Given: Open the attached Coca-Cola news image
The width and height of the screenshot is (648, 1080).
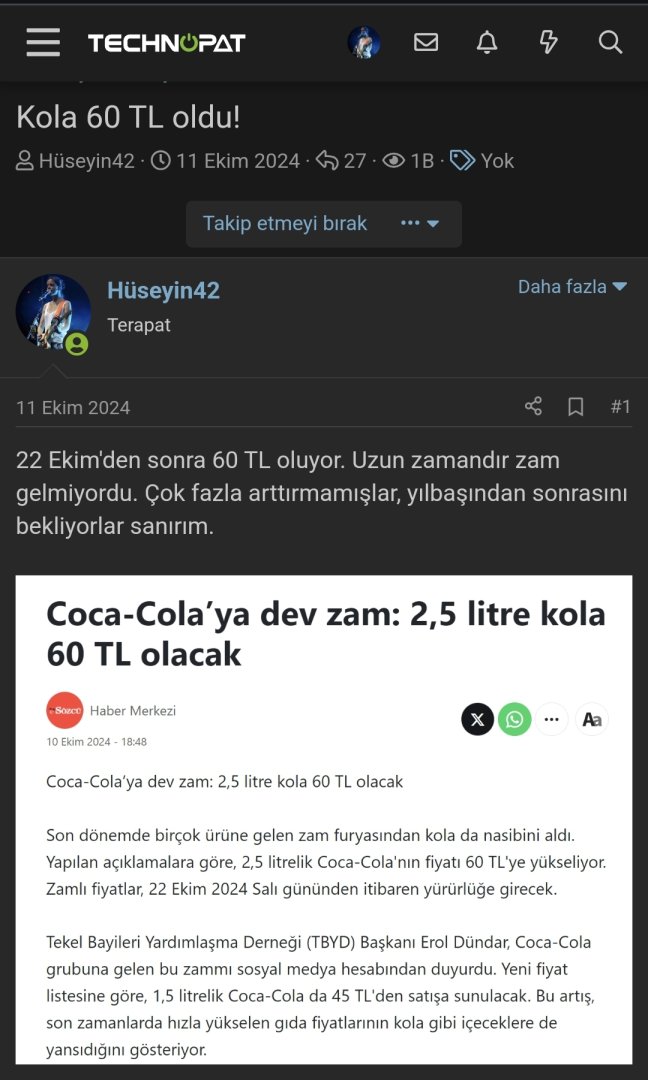Looking at the screenshot, I should tap(323, 818).
